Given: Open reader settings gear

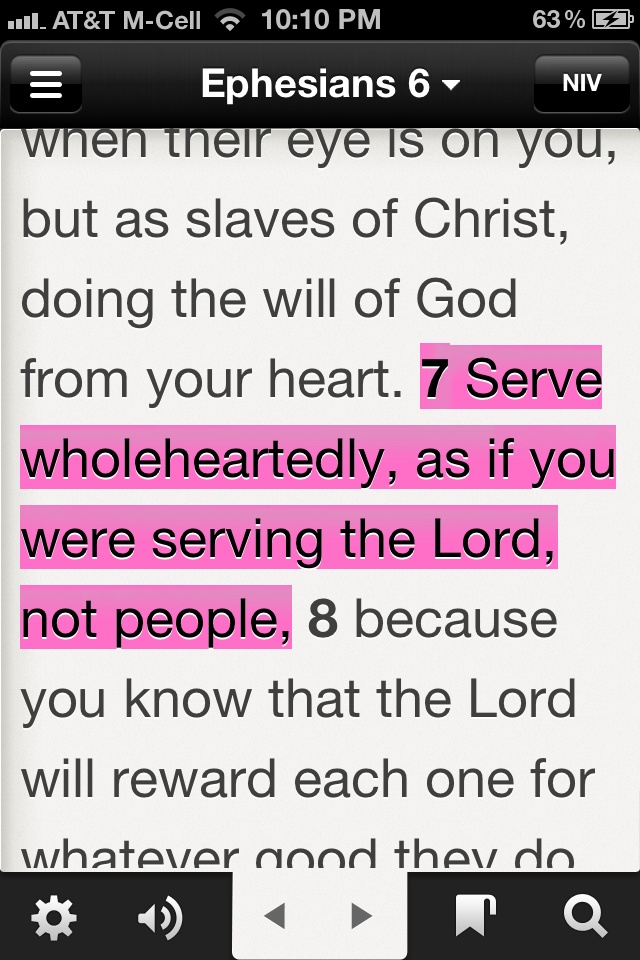Looking at the screenshot, I should 51,916.
